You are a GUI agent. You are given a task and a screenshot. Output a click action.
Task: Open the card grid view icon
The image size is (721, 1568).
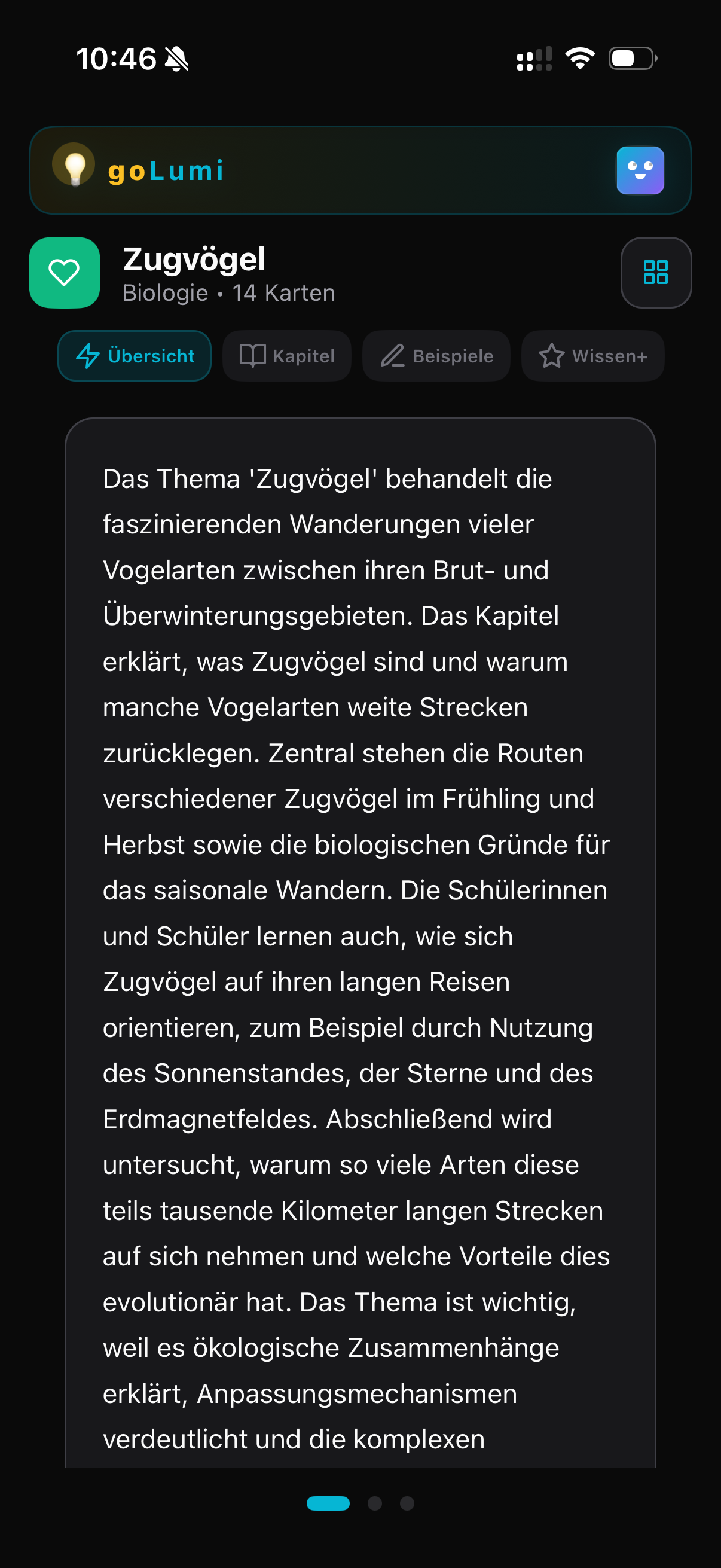pos(656,272)
